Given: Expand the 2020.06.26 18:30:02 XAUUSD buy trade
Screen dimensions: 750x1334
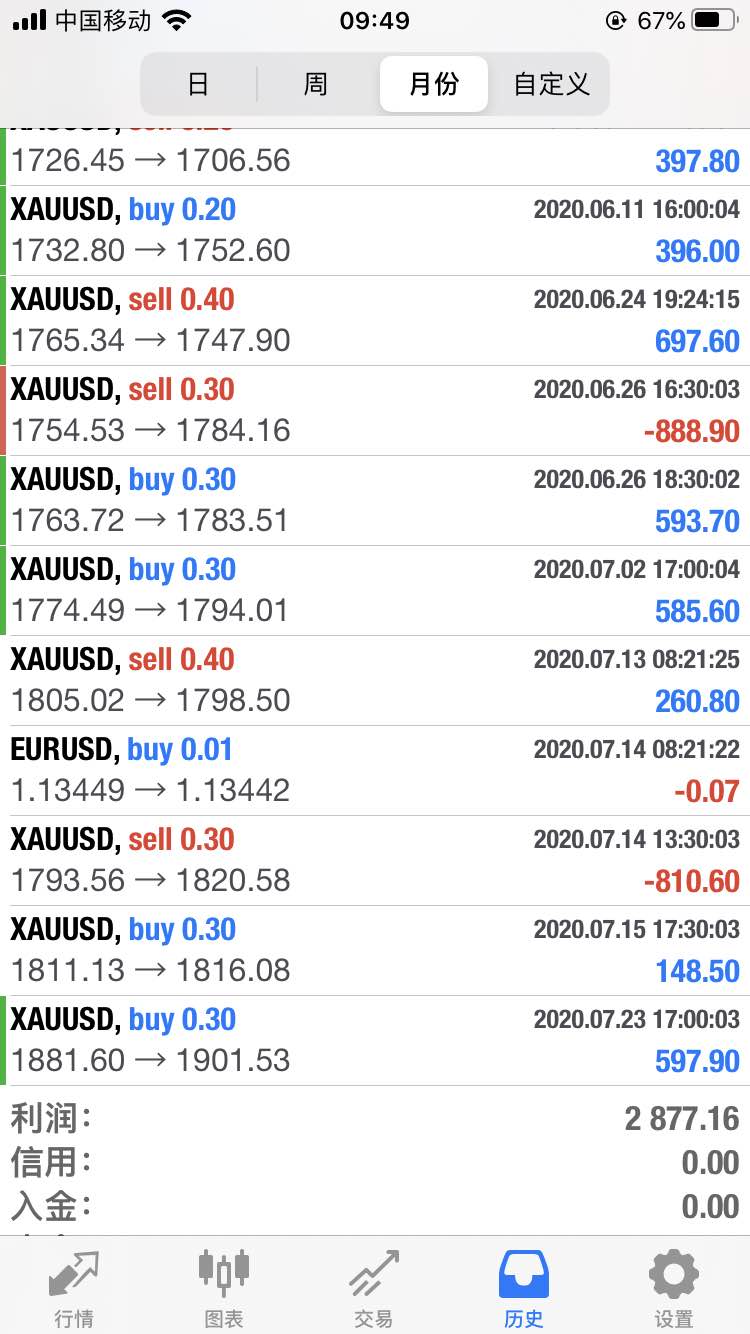Looking at the screenshot, I should point(375,501).
